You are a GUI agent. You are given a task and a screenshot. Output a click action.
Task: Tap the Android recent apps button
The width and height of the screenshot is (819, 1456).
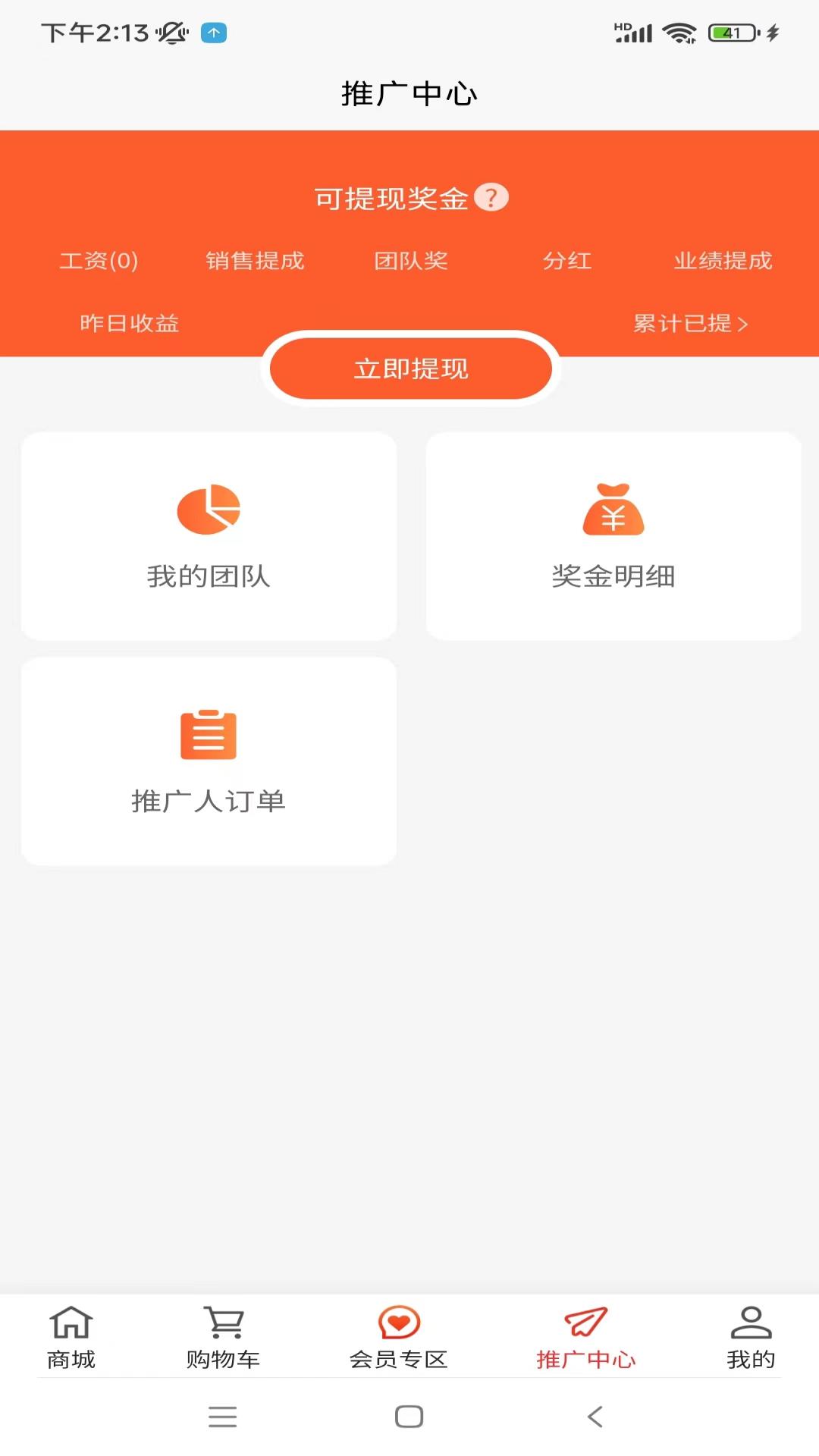222,1417
